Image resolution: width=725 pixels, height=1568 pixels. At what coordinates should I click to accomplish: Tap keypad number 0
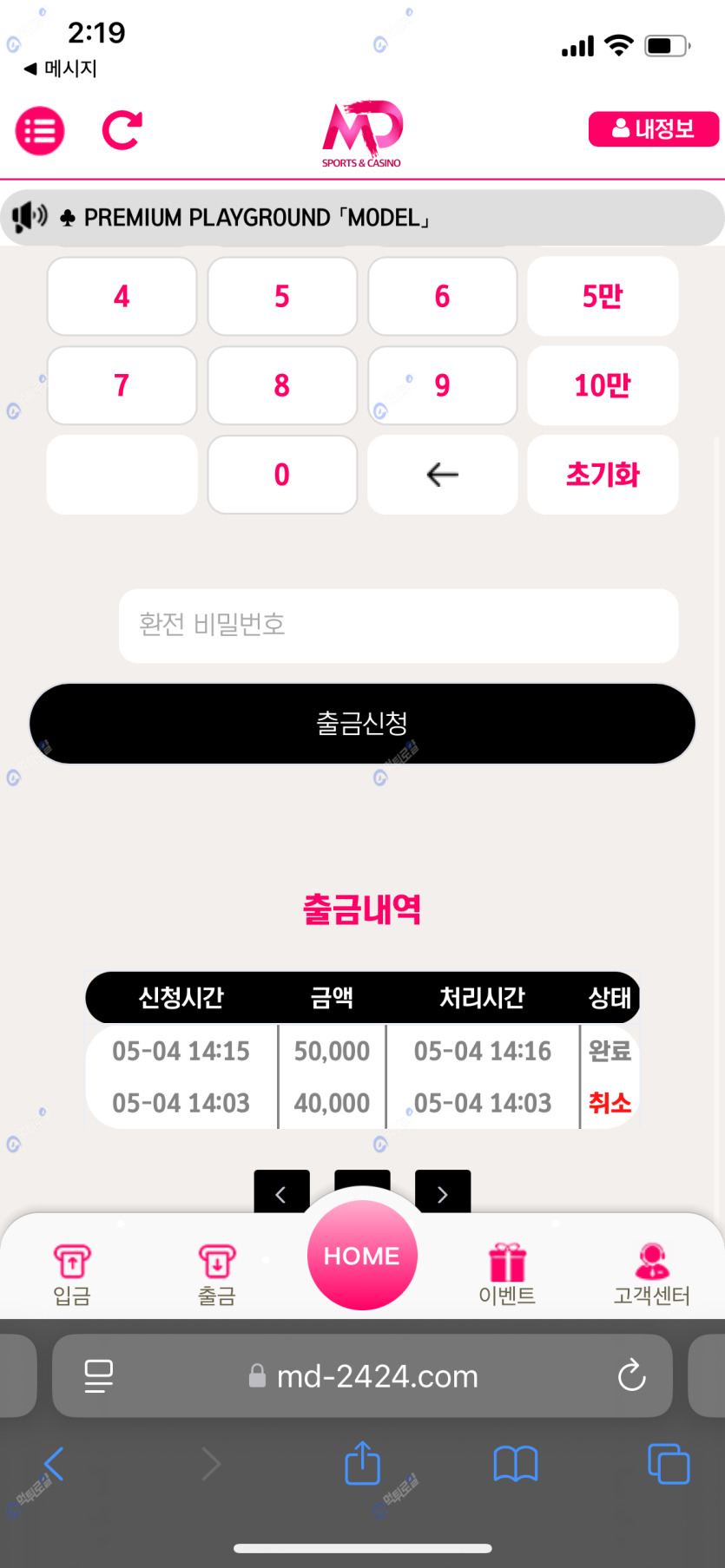pos(282,475)
